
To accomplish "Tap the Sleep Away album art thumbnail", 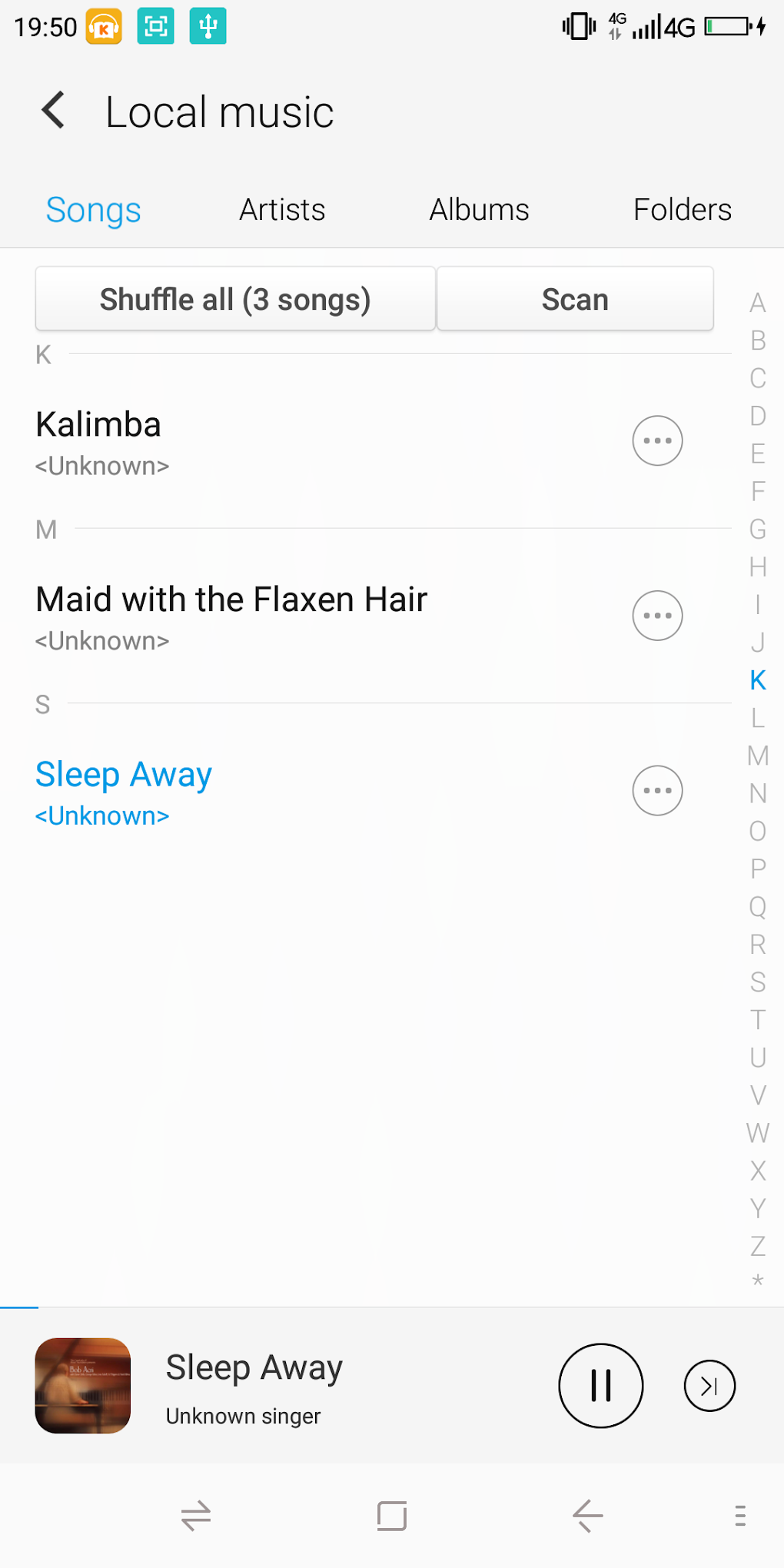I will pyautogui.click(x=81, y=1386).
